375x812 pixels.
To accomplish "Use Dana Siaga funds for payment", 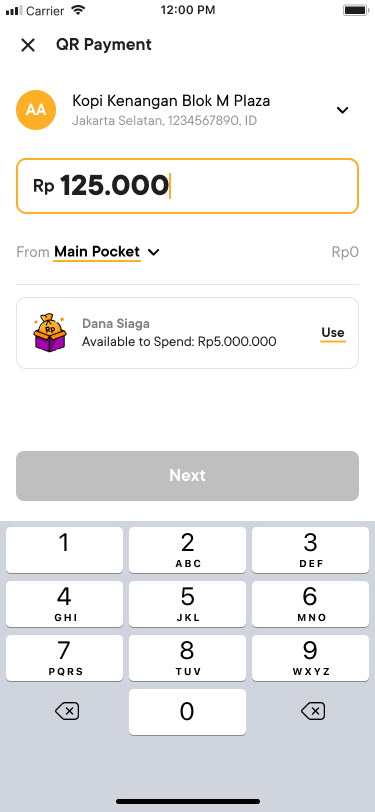I will pos(333,333).
